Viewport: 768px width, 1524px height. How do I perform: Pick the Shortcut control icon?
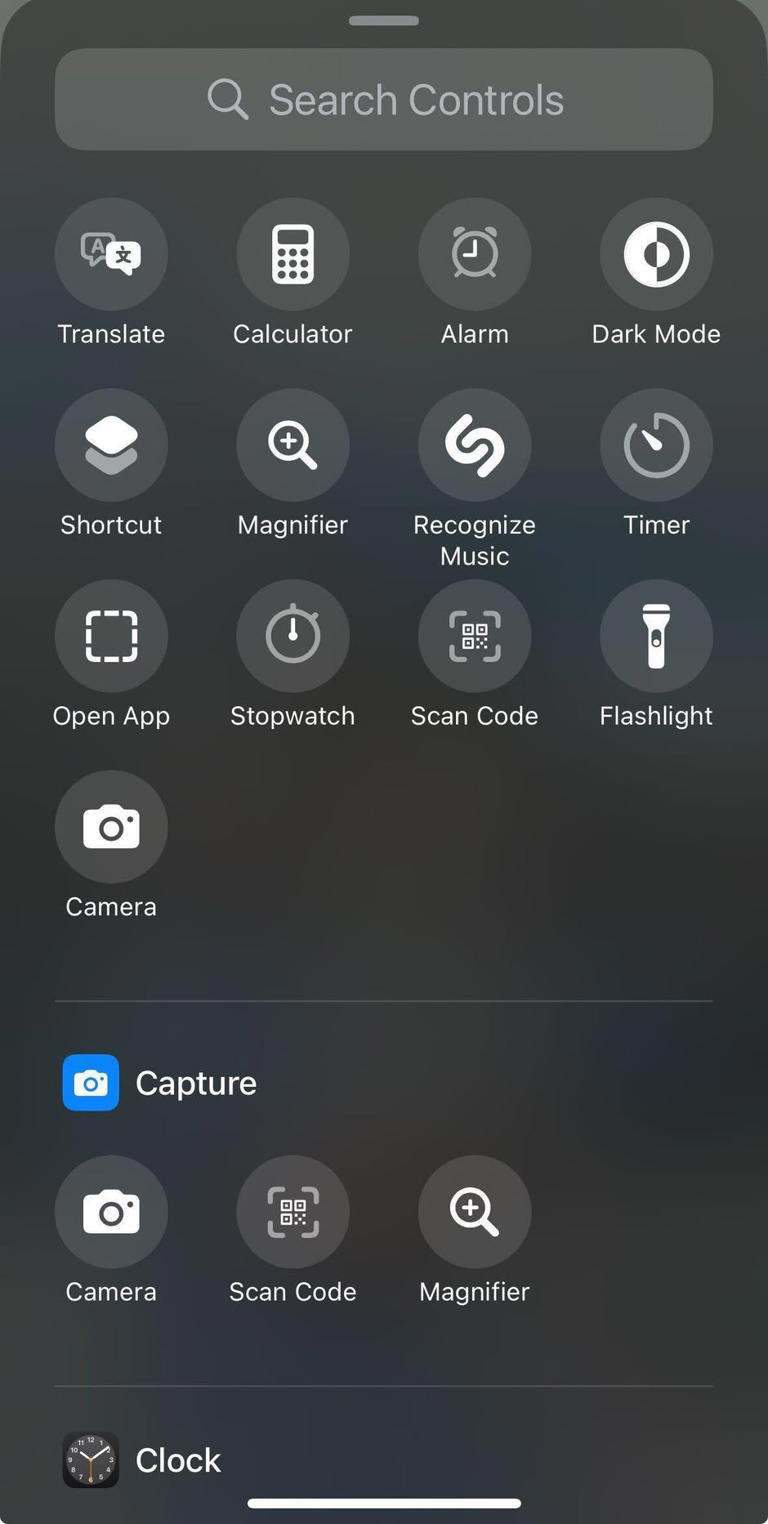pos(111,444)
